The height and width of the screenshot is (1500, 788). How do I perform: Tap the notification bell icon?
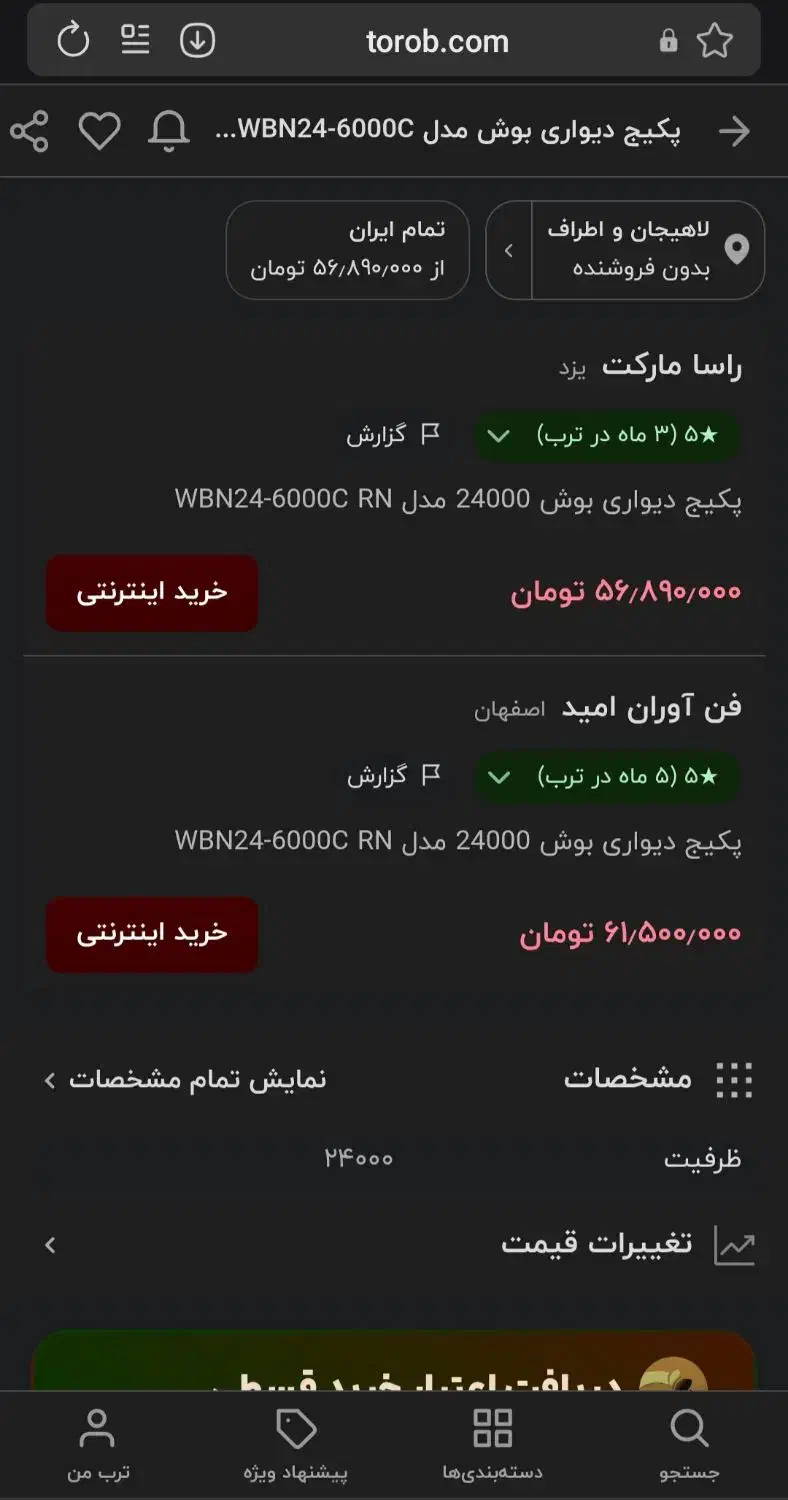tap(168, 129)
